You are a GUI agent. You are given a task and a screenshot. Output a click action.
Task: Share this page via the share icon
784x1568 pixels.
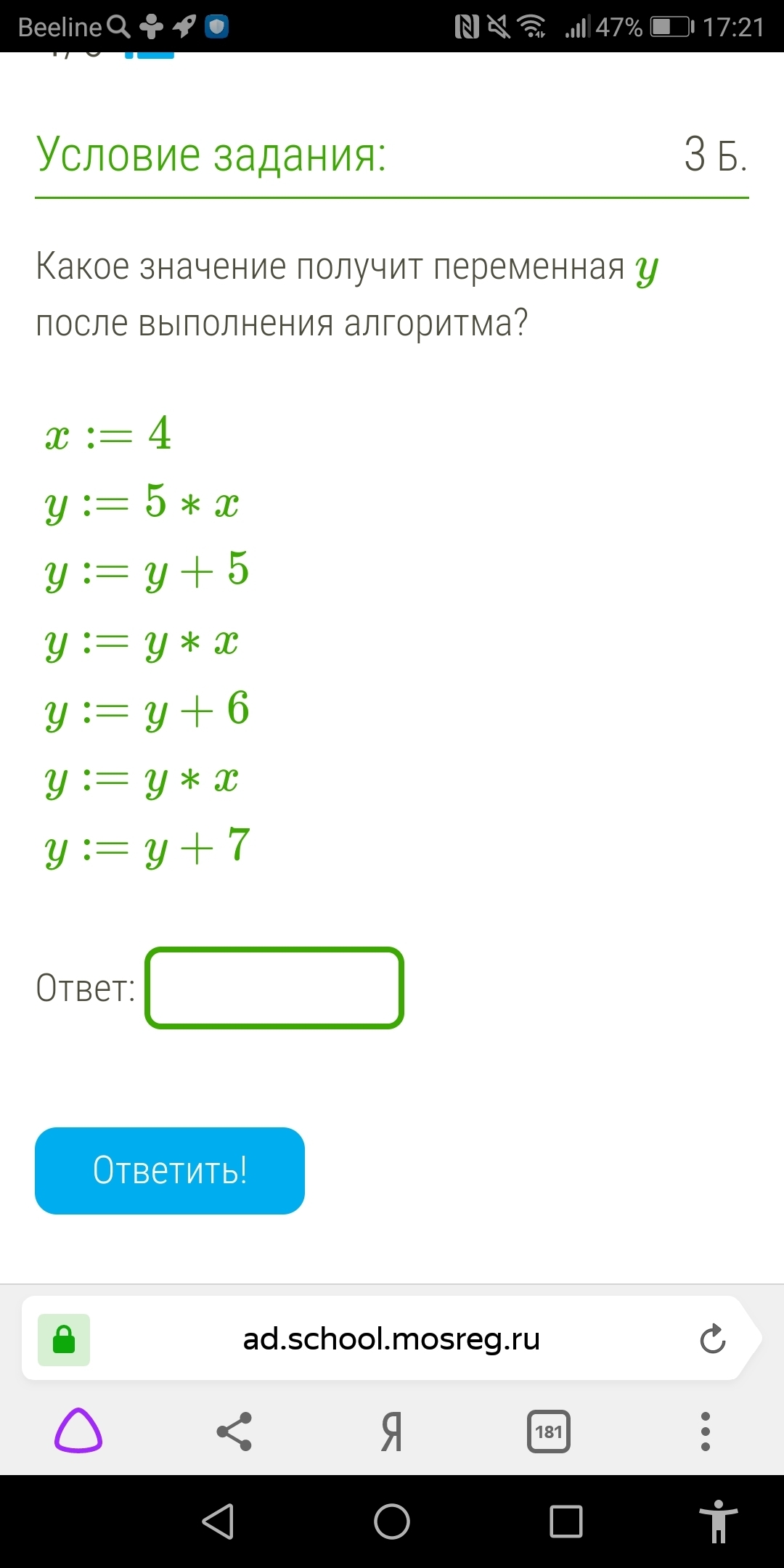point(234,1431)
